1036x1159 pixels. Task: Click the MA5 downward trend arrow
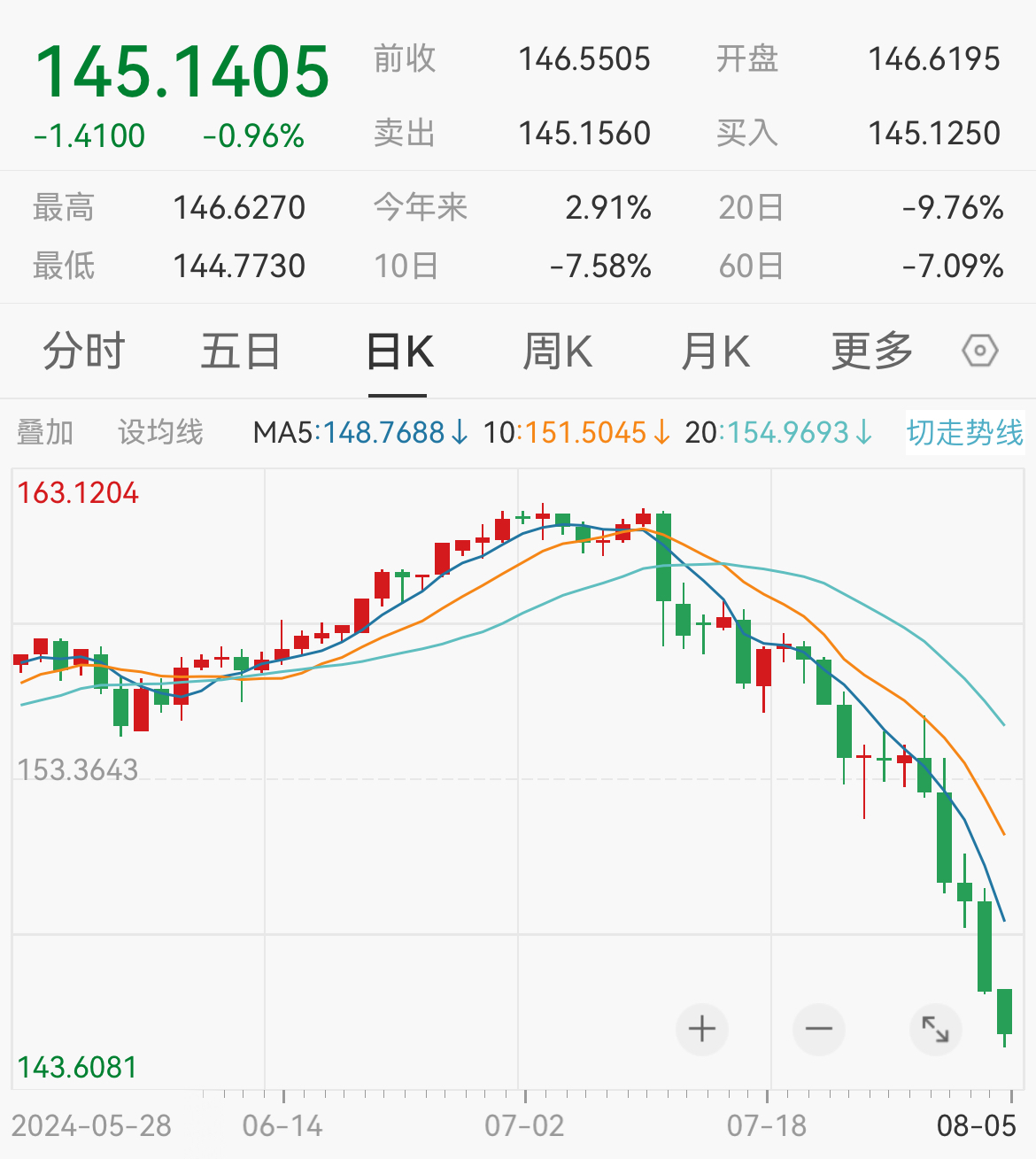pyautogui.click(x=458, y=433)
